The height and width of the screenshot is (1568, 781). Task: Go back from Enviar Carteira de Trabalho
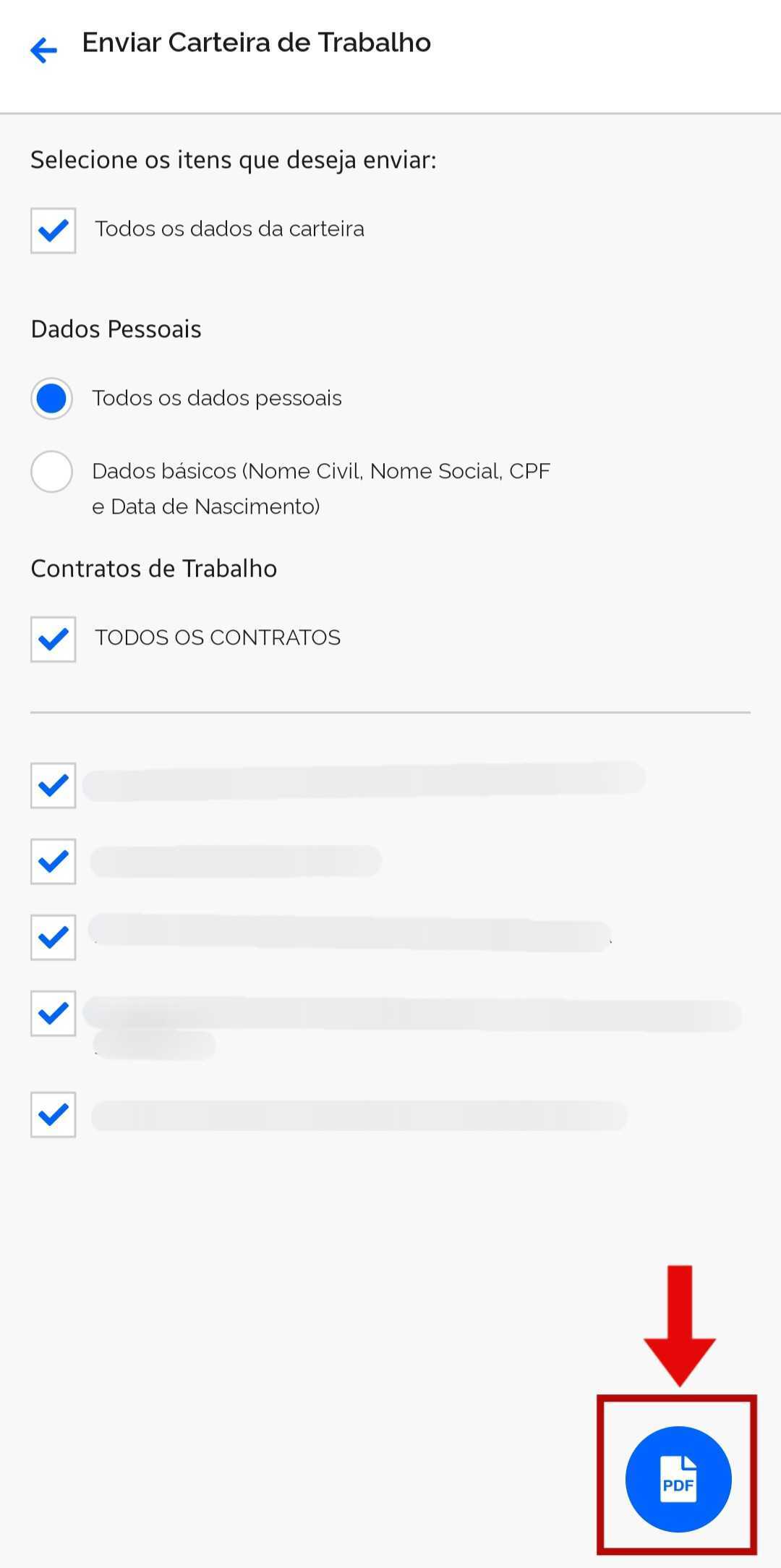[x=43, y=50]
